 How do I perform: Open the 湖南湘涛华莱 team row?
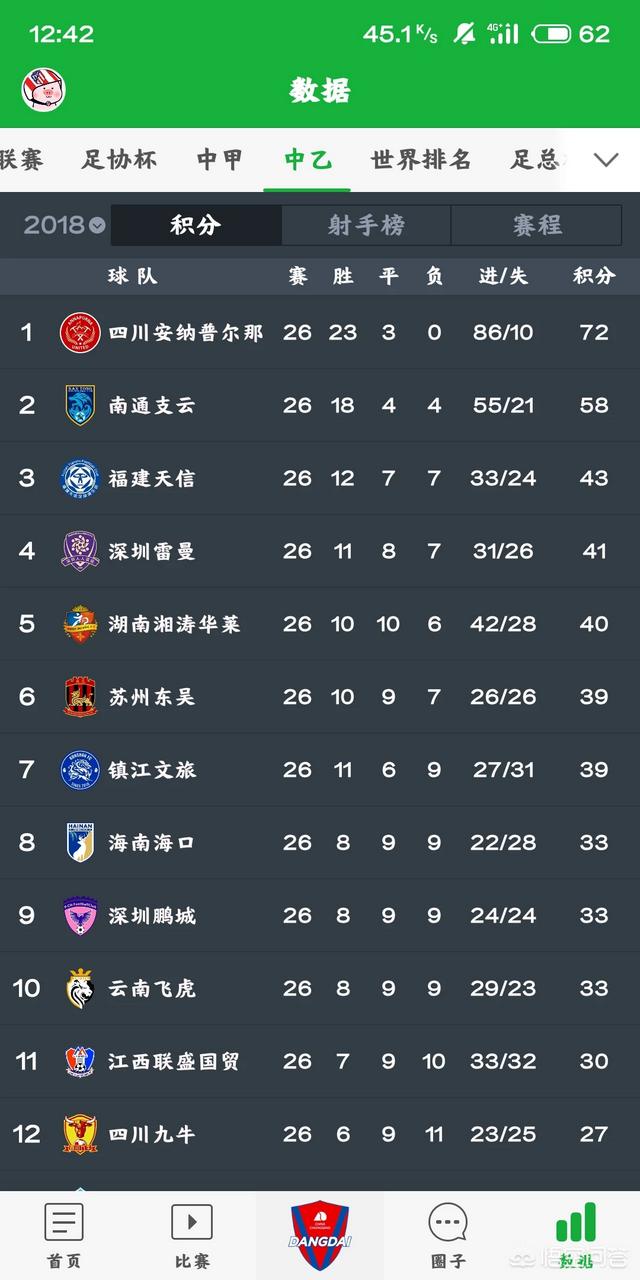point(320,624)
